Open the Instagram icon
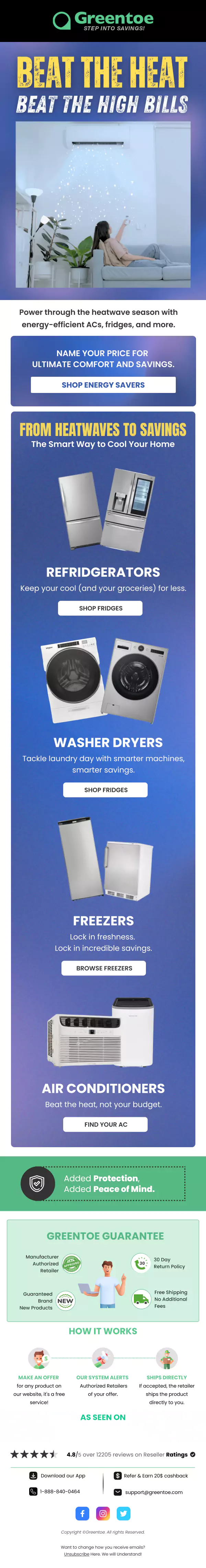 (103, 1513)
